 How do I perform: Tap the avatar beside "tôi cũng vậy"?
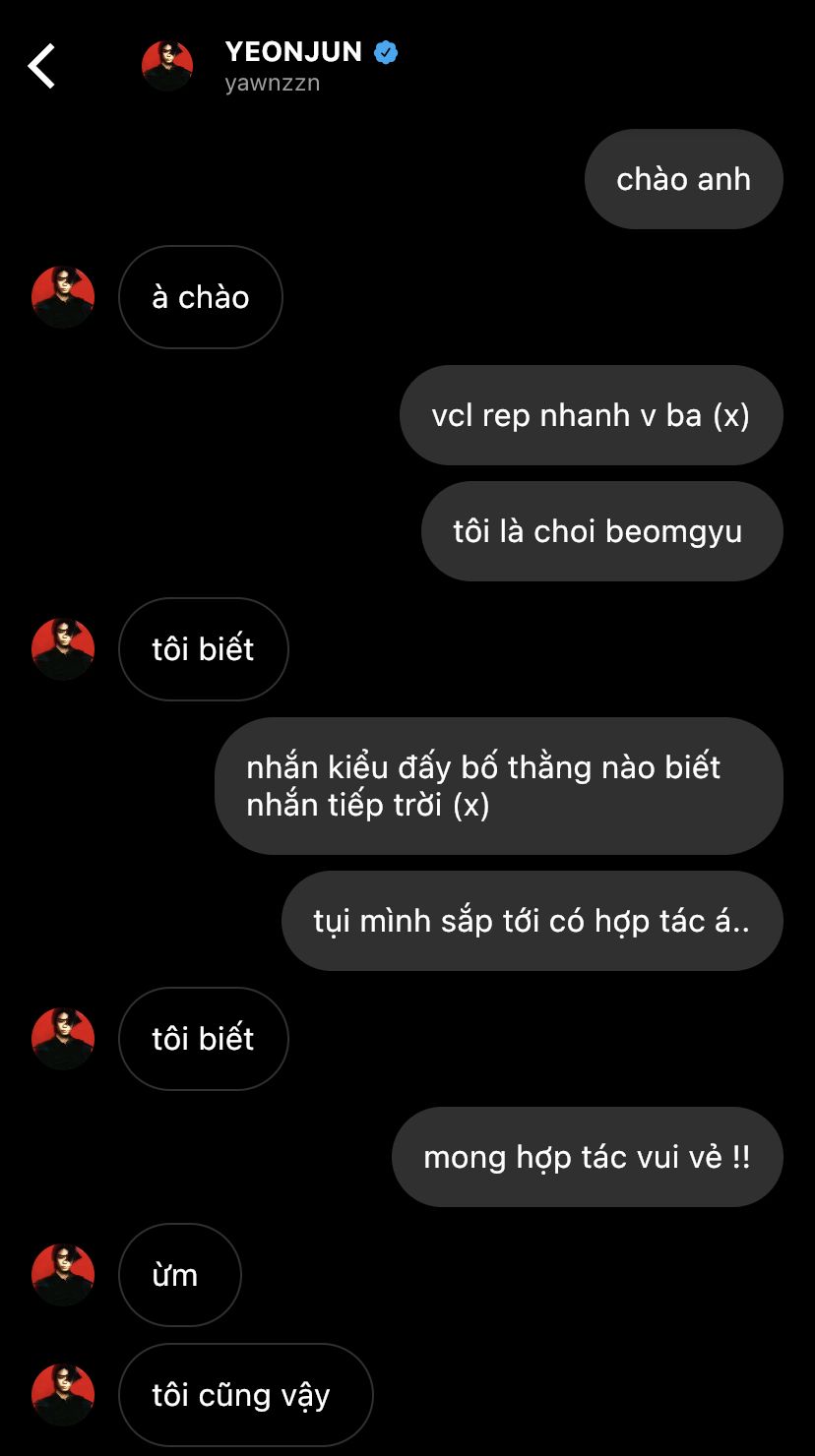(63, 1395)
